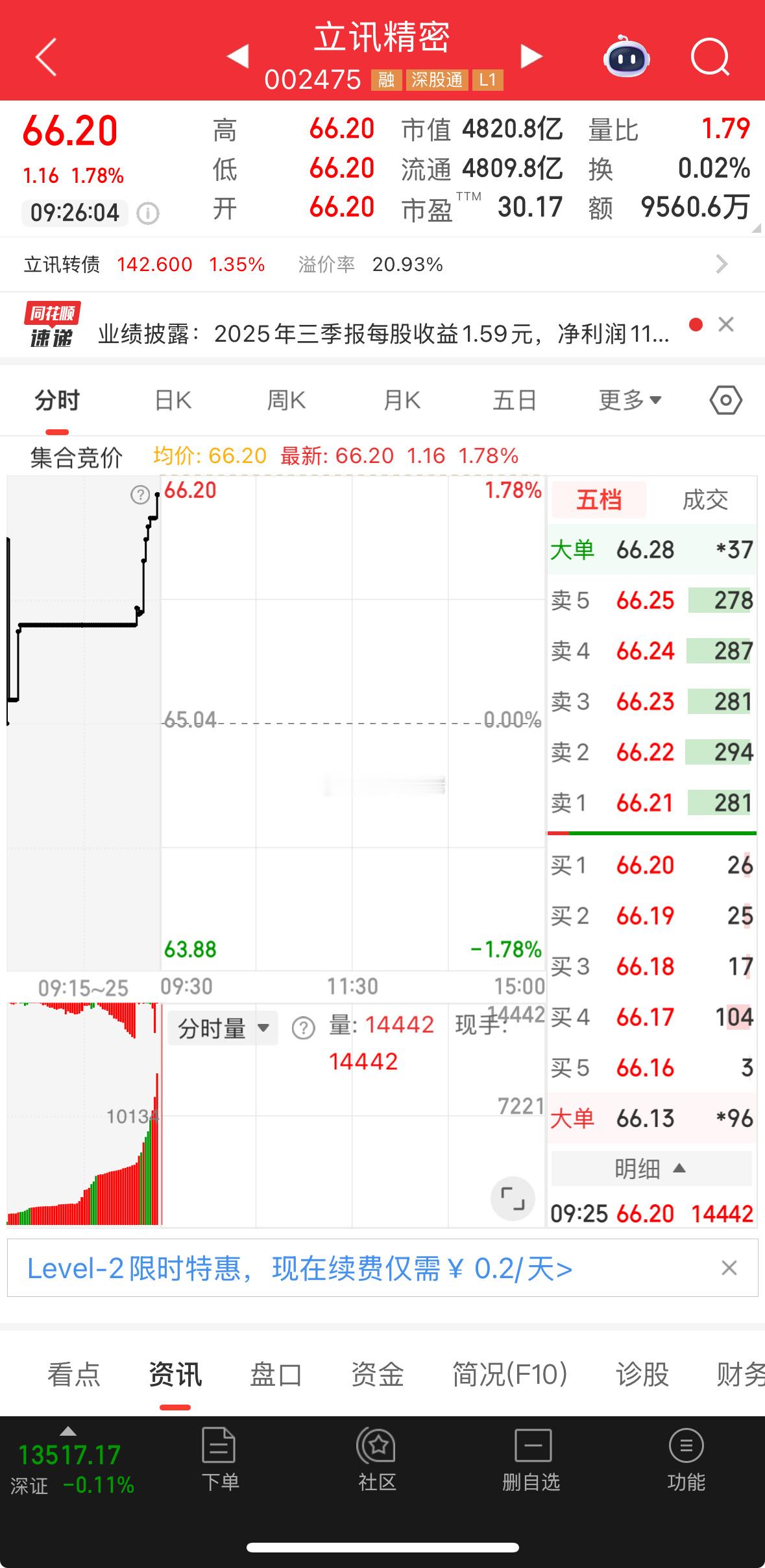Open the chart settings gear icon
Image resolution: width=765 pixels, height=1568 pixels.
click(x=726, y=399)
